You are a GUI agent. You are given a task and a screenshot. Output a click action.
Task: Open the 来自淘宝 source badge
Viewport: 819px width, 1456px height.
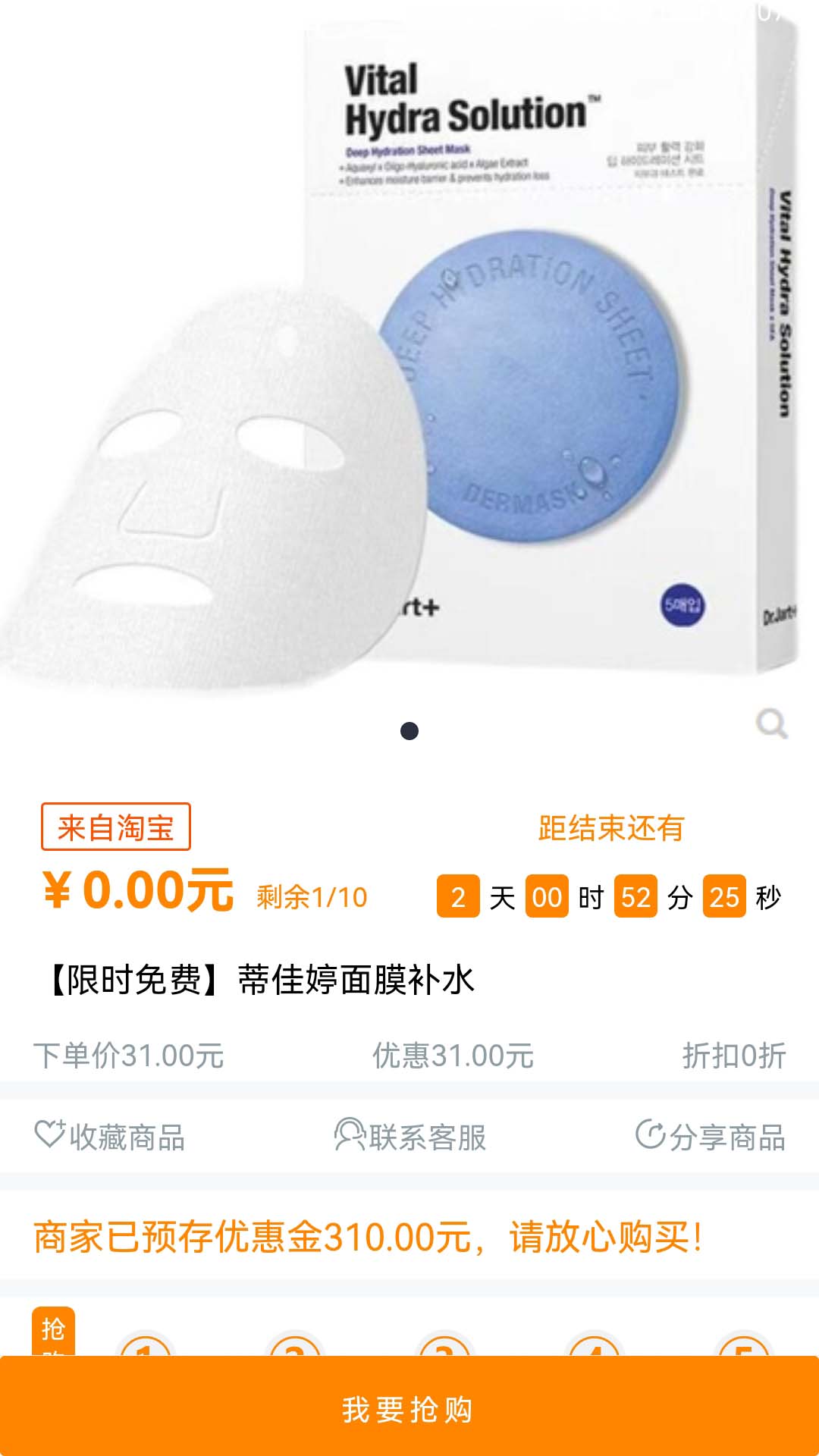[115, 828]
